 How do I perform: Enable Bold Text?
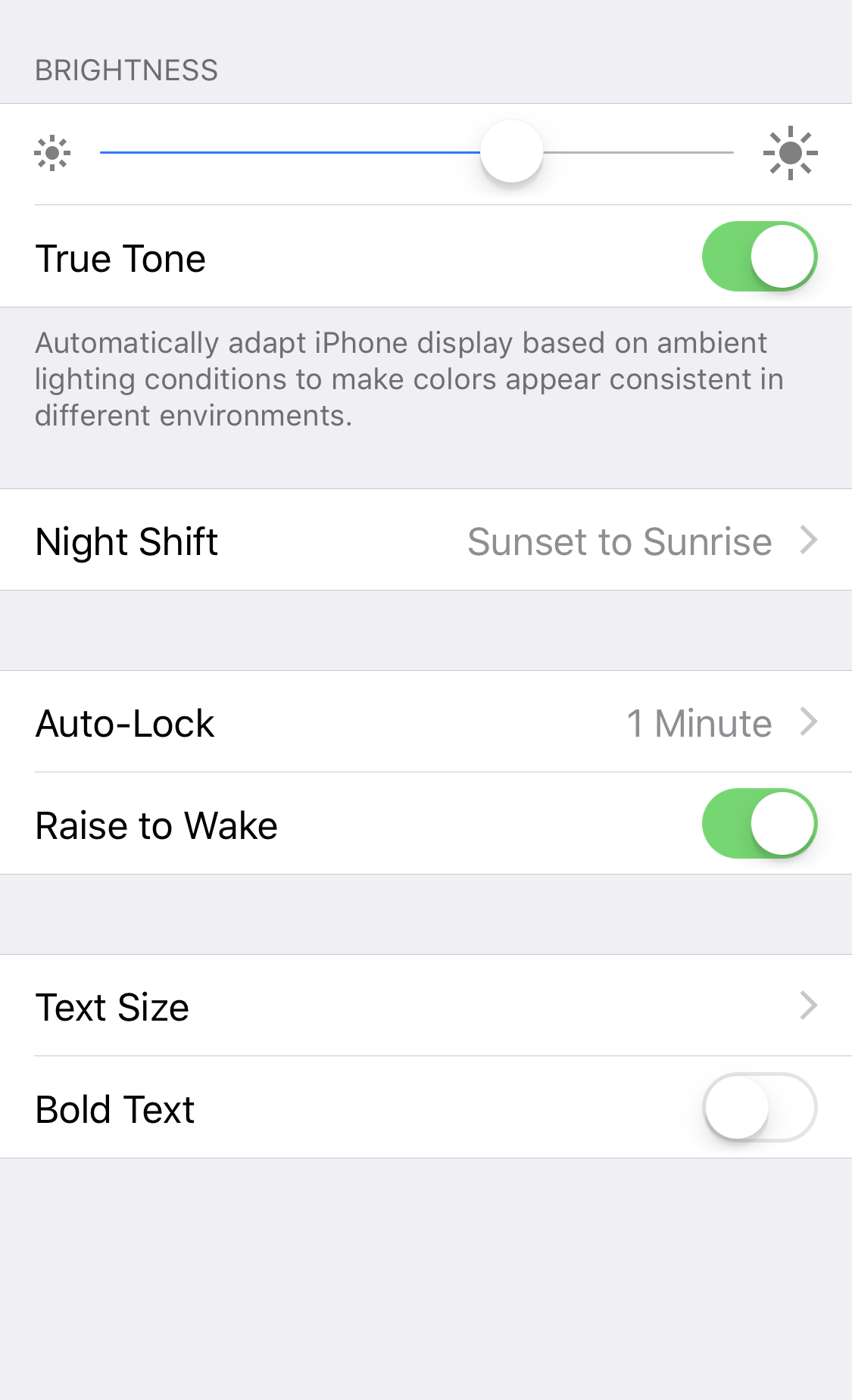point(759,1108)
